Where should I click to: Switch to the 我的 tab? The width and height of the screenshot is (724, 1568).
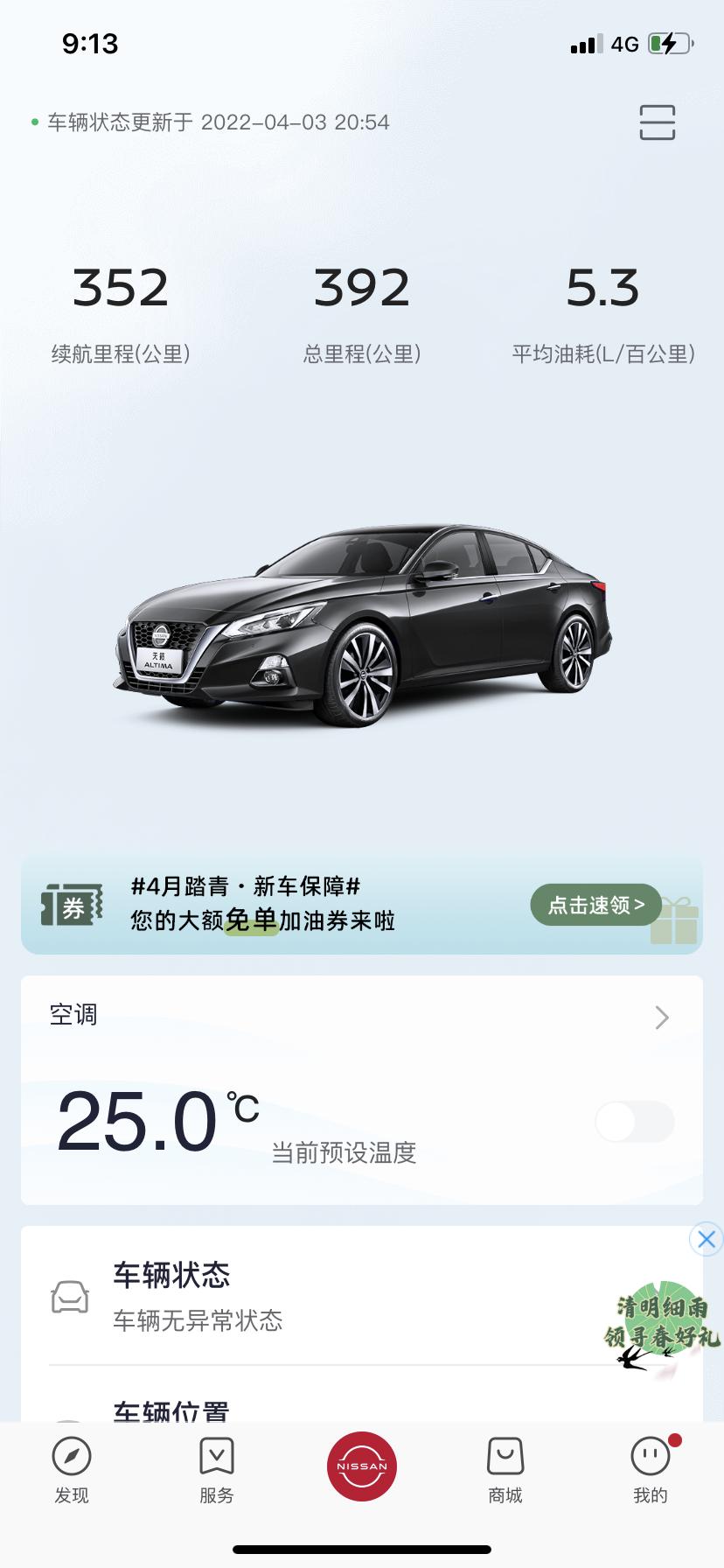pos(650,1471)
